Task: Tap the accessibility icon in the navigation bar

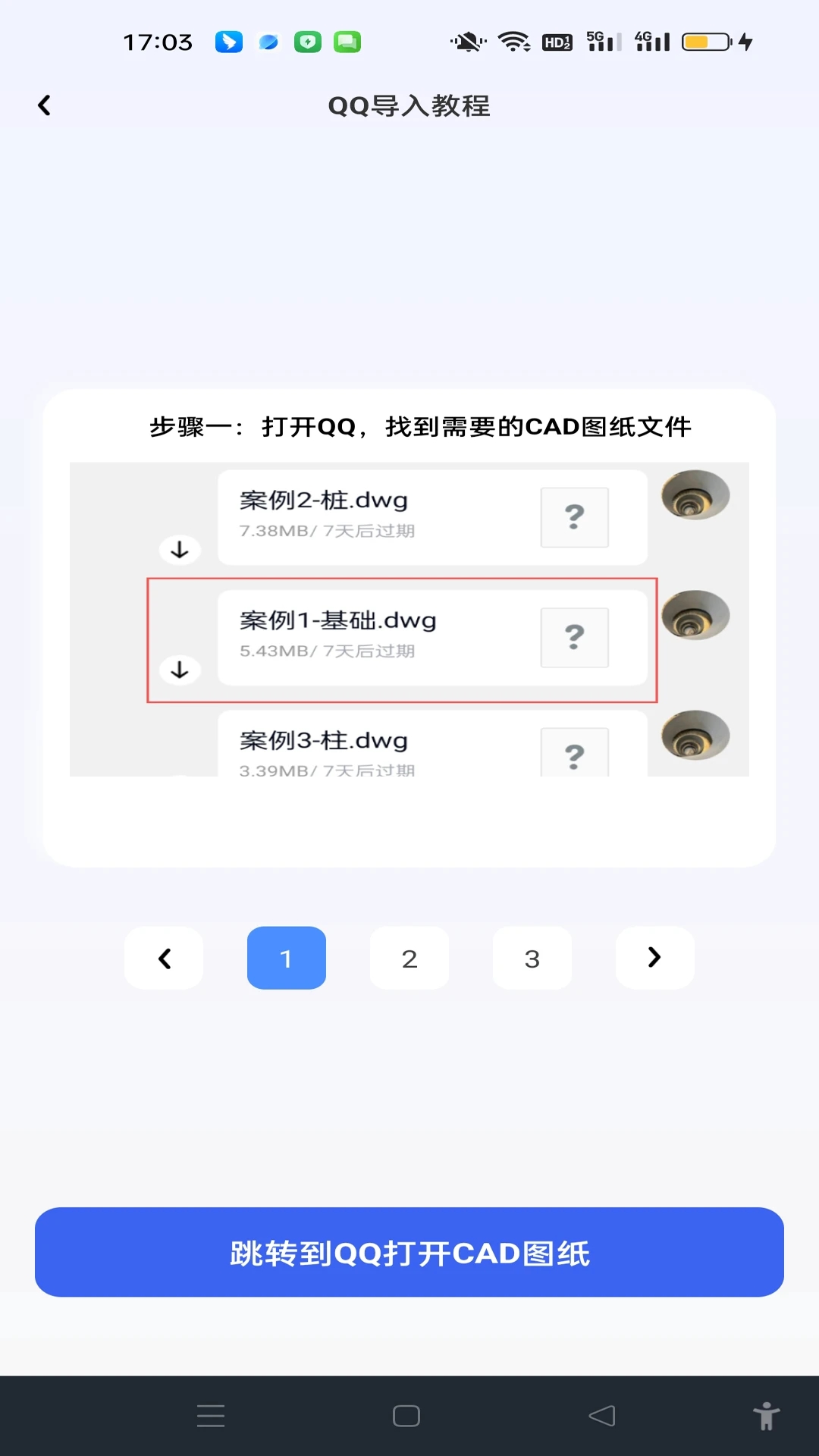Action: coord(768,1416)
